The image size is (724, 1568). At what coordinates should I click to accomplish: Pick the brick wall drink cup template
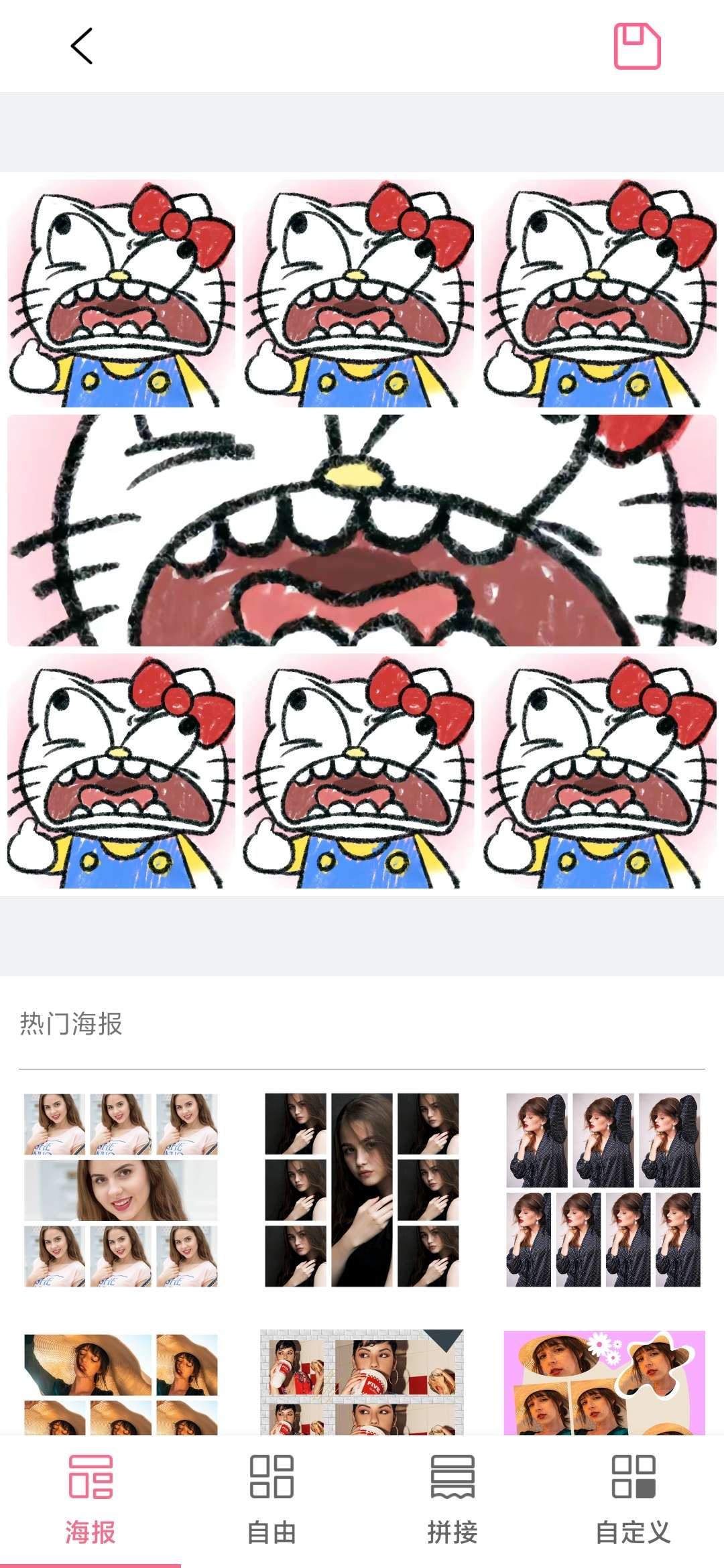pyautogui.click(x=362, y=1383)
